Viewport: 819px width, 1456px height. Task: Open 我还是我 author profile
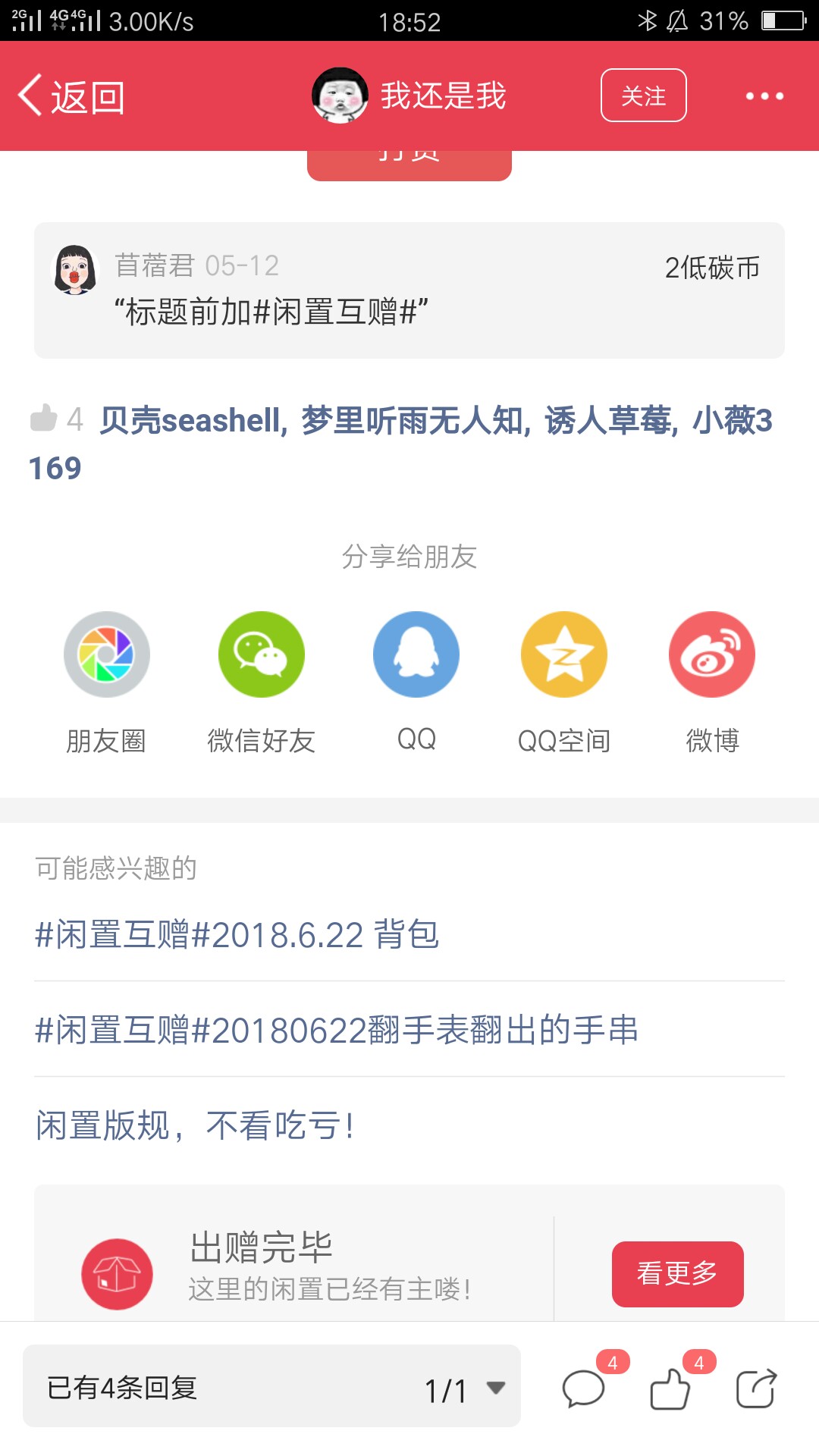point(409,96)
